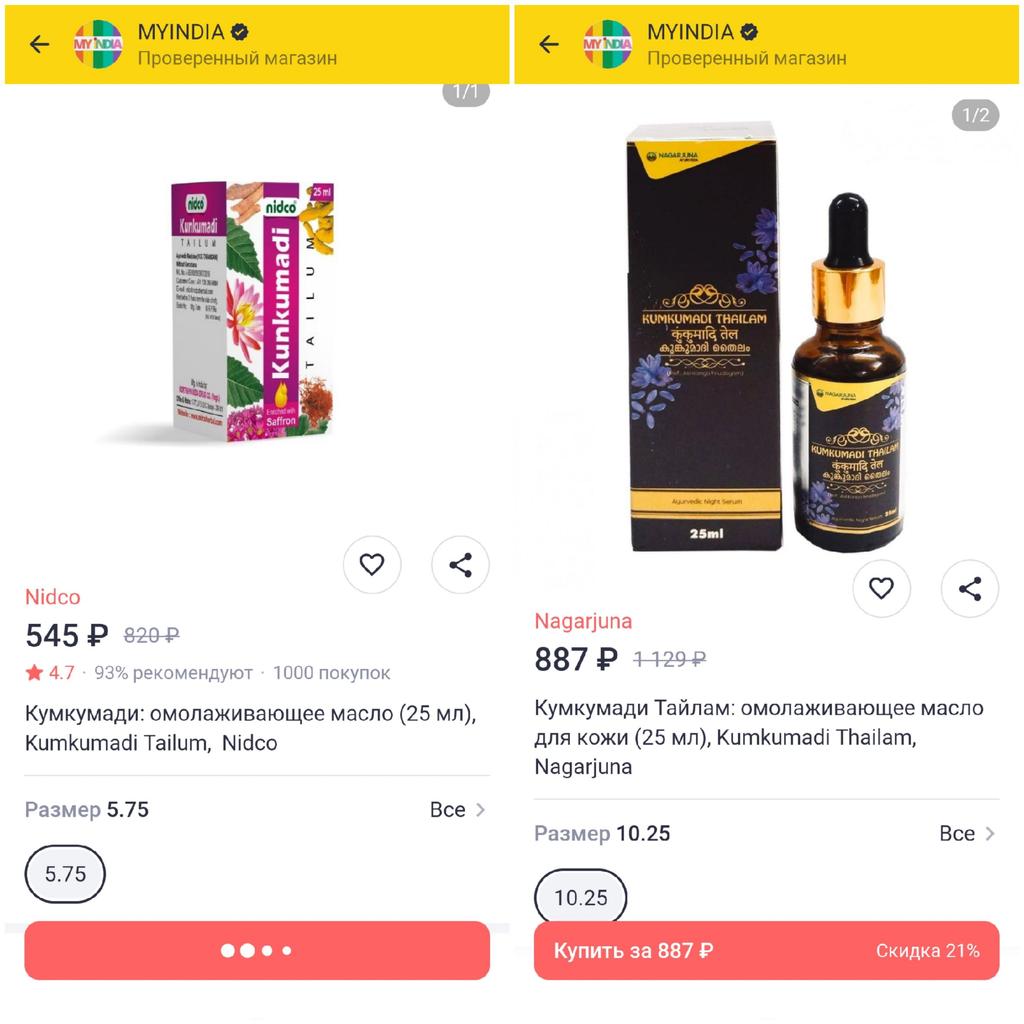Share the Nidco Kumkumadi Tailum product
This screenshot has height=1024, width=1024.
pyautogui.click(x=460, y=565)
